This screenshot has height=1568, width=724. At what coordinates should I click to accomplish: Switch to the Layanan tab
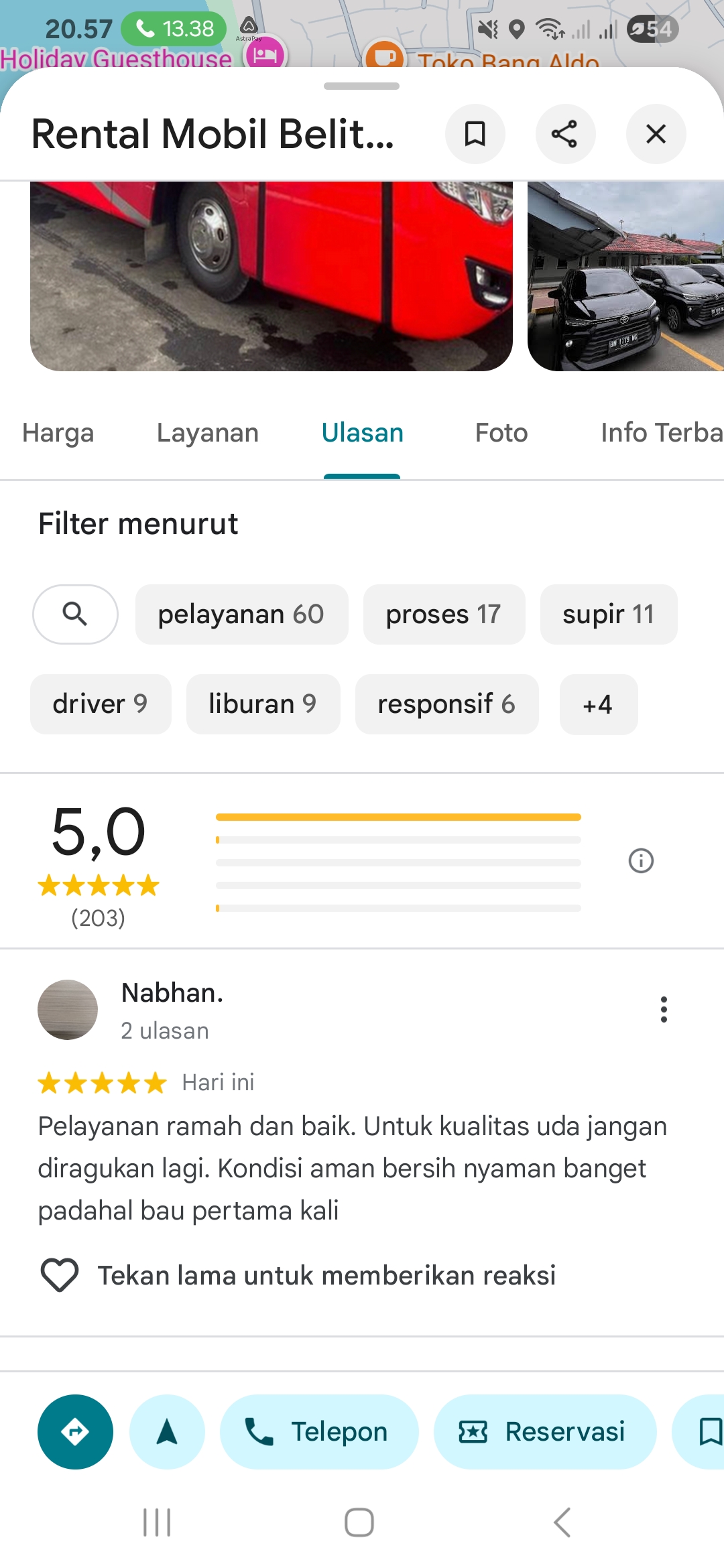207,433
